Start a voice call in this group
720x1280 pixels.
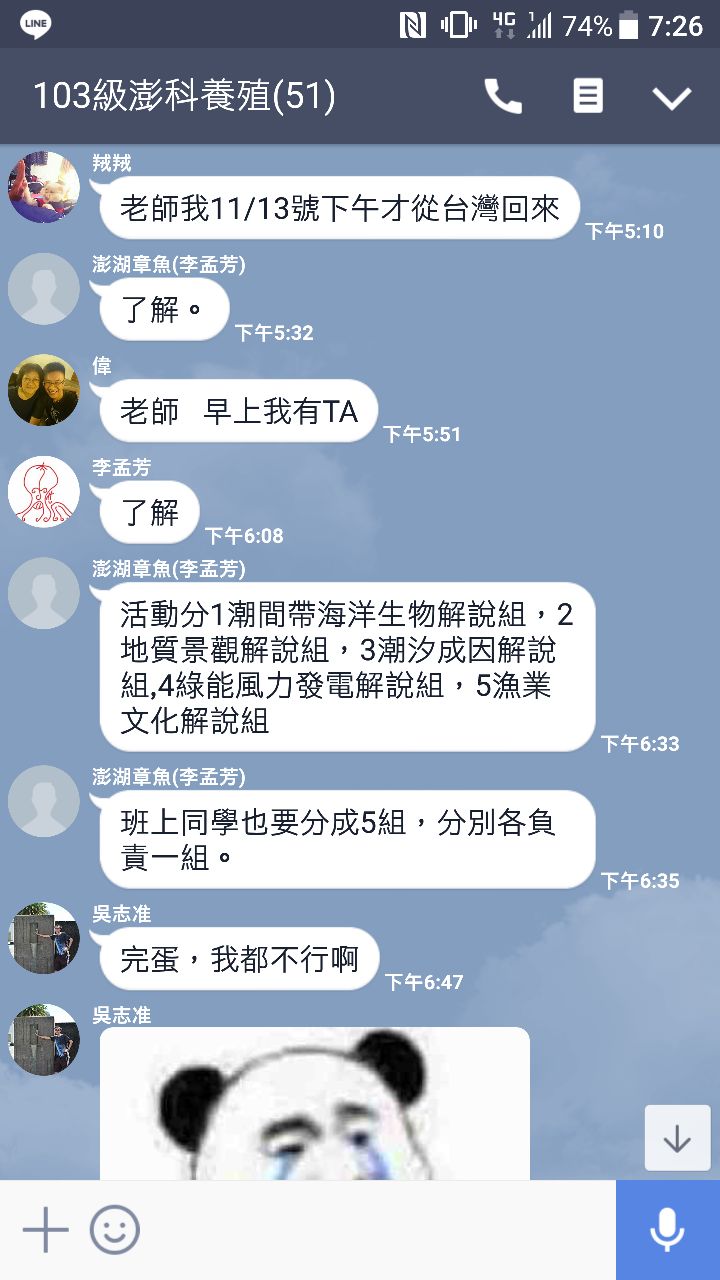click(x=503, y=96)
